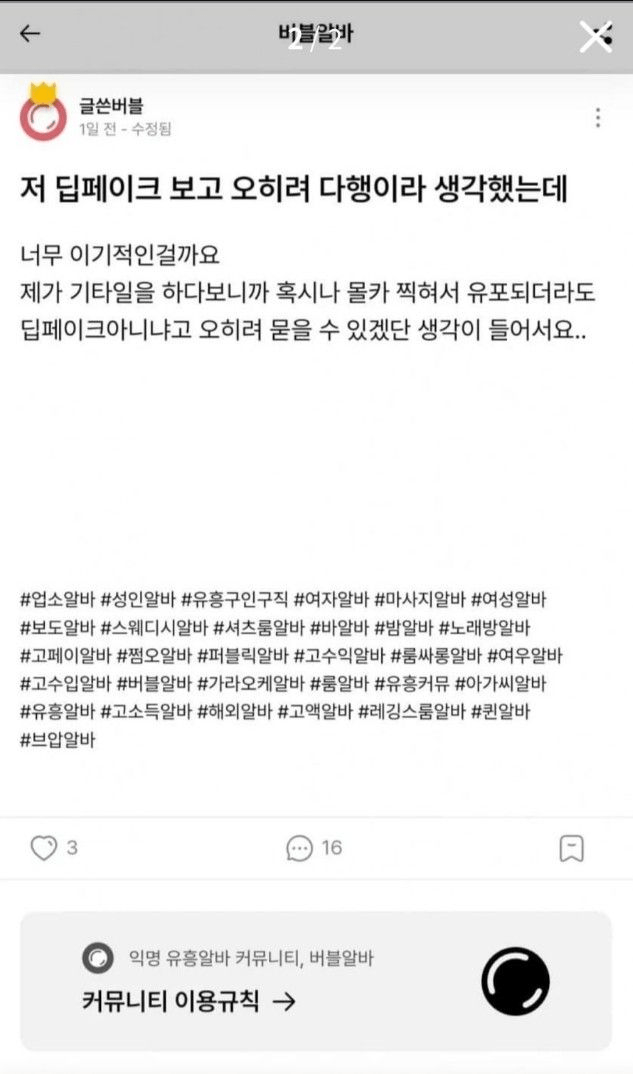The height and width of the screenshot is (1074, 633).
Task: Select the #업소알바 hashtag
Action: click(x=57, y=600)
